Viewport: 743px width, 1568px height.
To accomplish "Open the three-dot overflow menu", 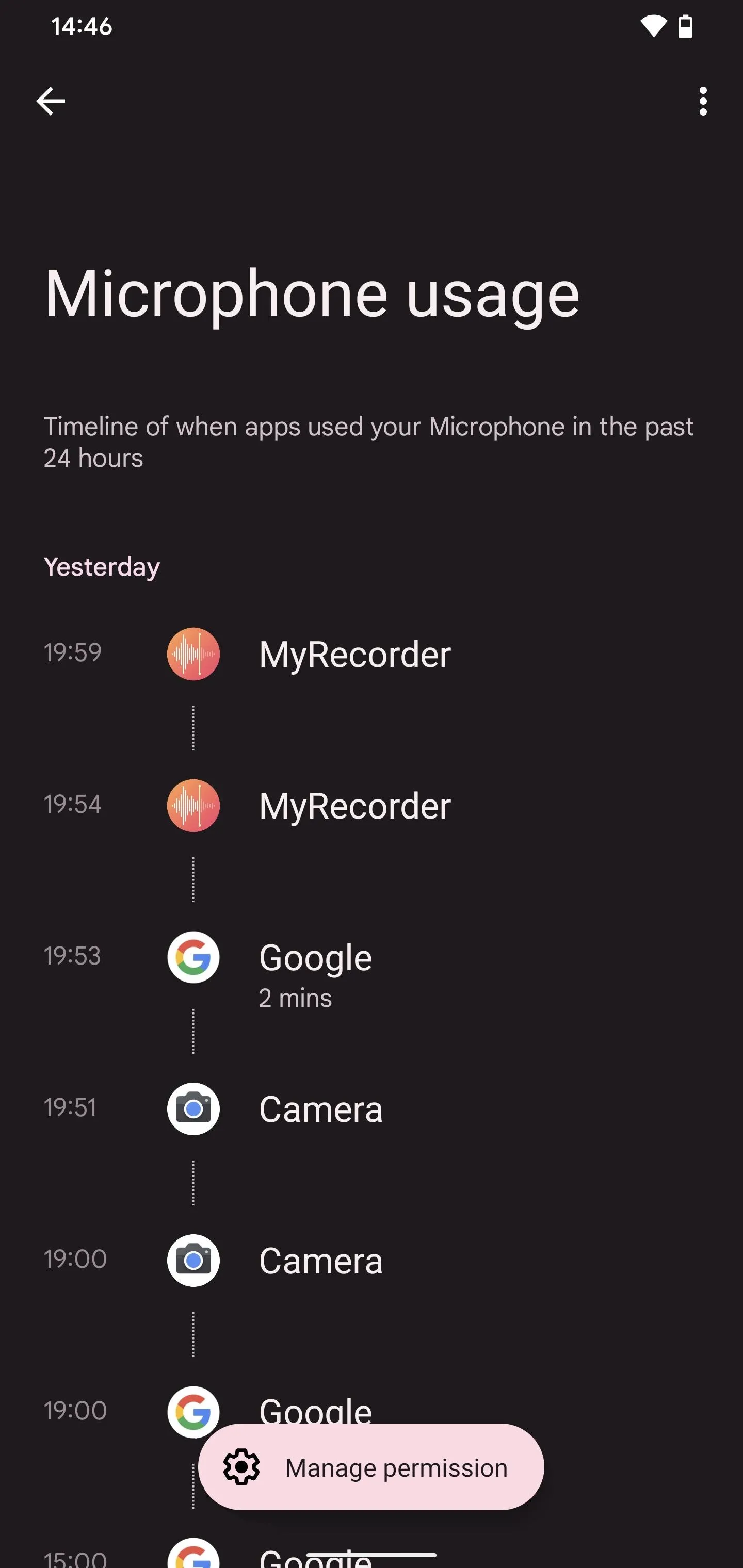I will [703, 101].
